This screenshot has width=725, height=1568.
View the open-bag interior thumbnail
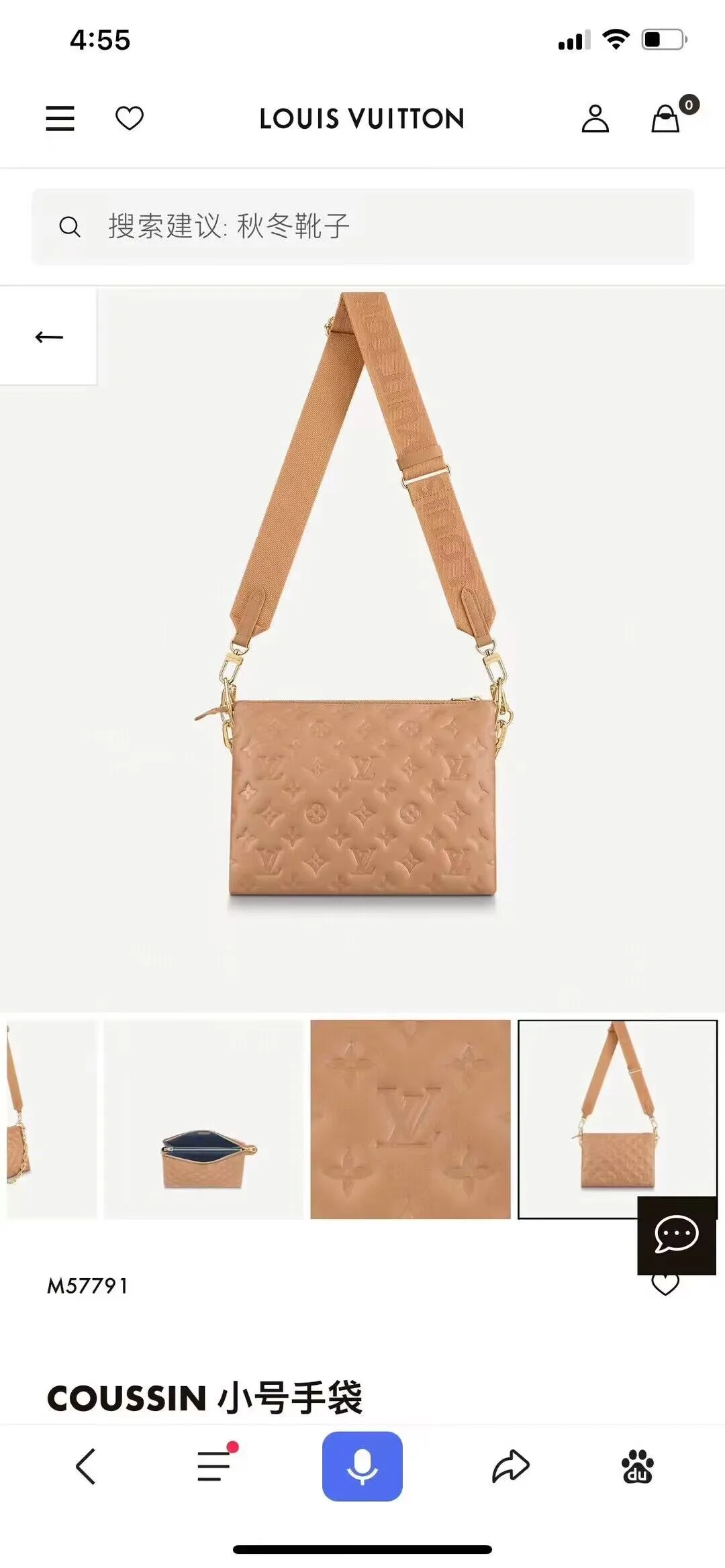point(204,1119)
